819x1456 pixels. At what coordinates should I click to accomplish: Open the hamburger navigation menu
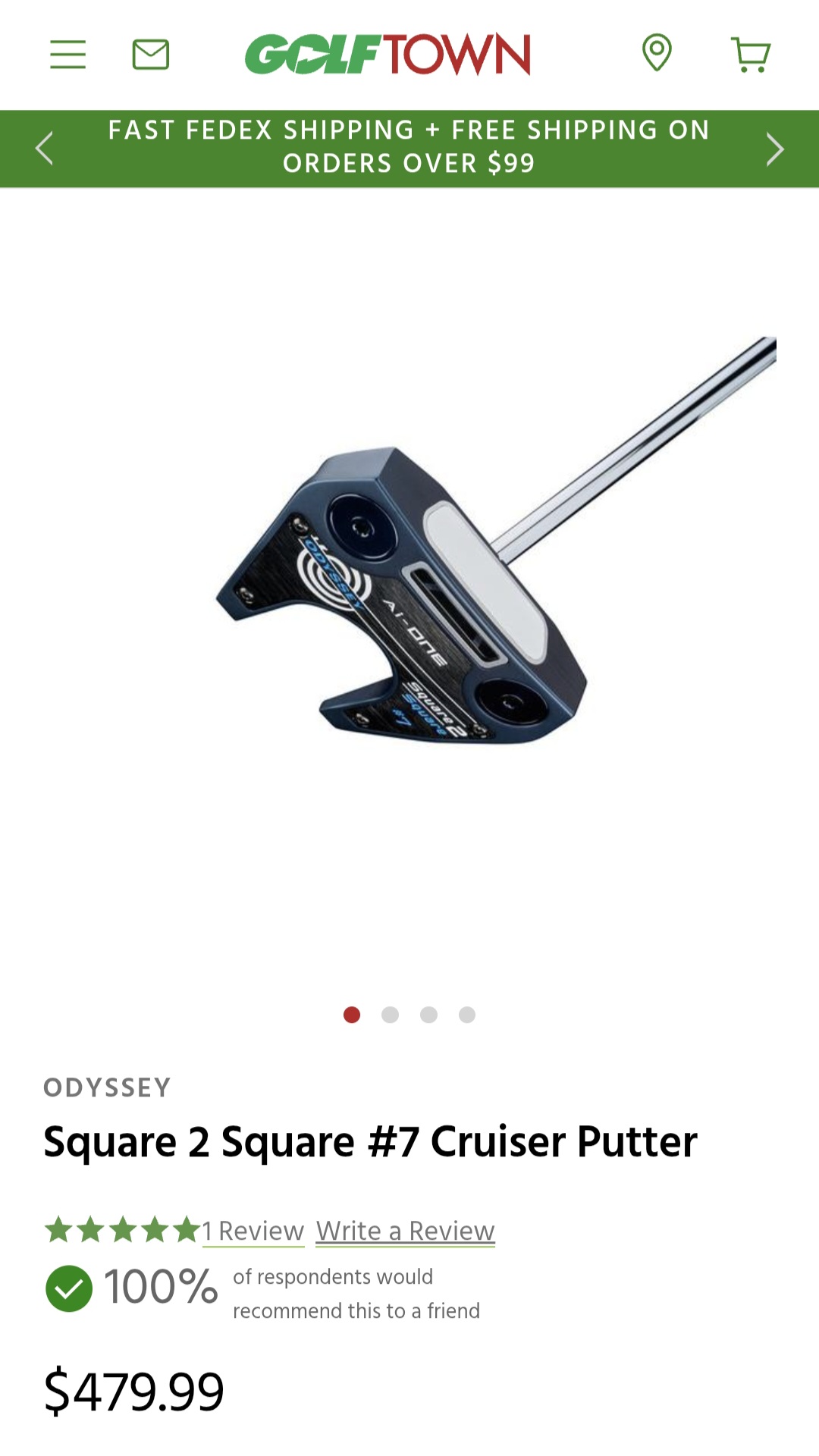pyautogui.click(x=67, y=55)
